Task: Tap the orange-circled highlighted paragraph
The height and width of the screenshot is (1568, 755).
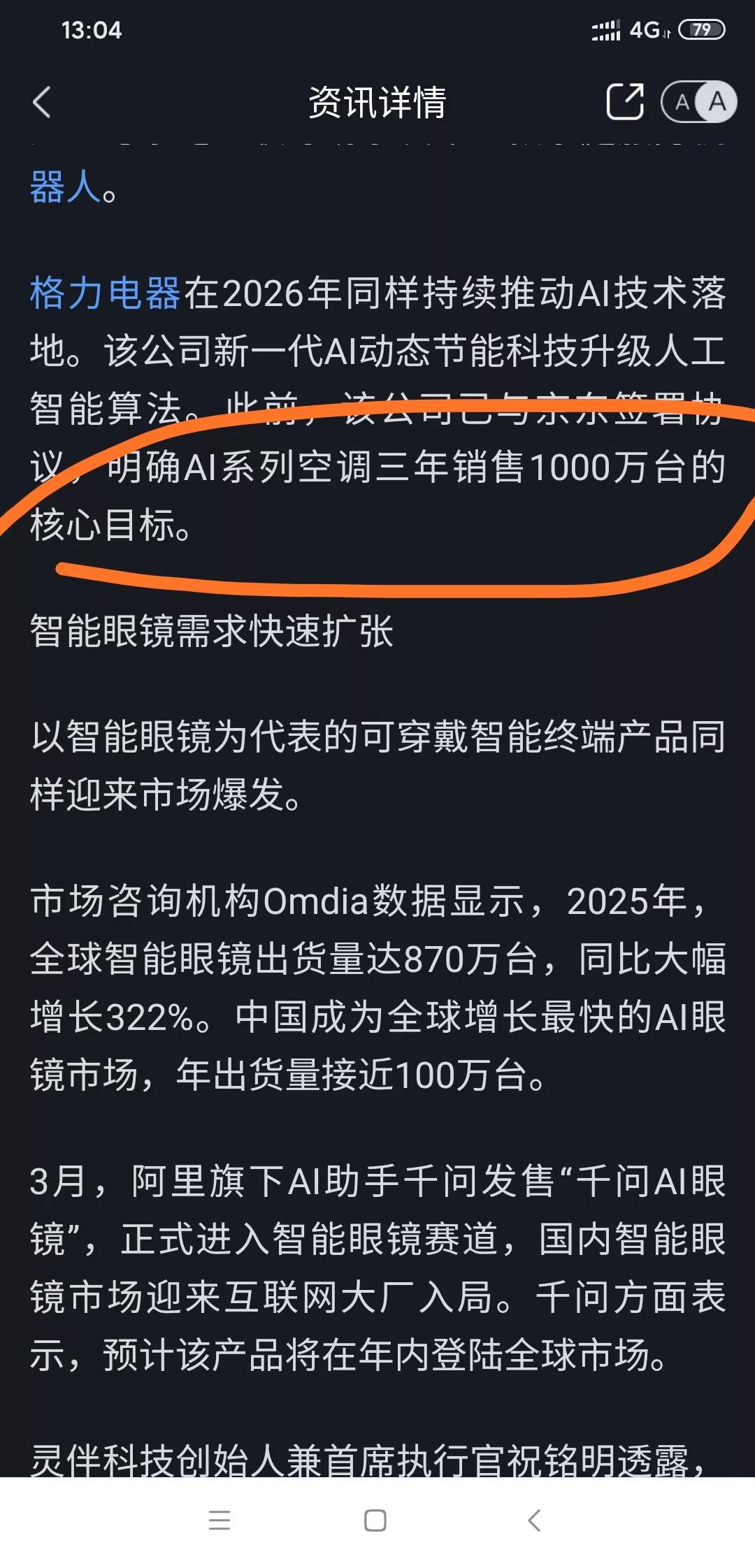Action: tap(377, 482)
